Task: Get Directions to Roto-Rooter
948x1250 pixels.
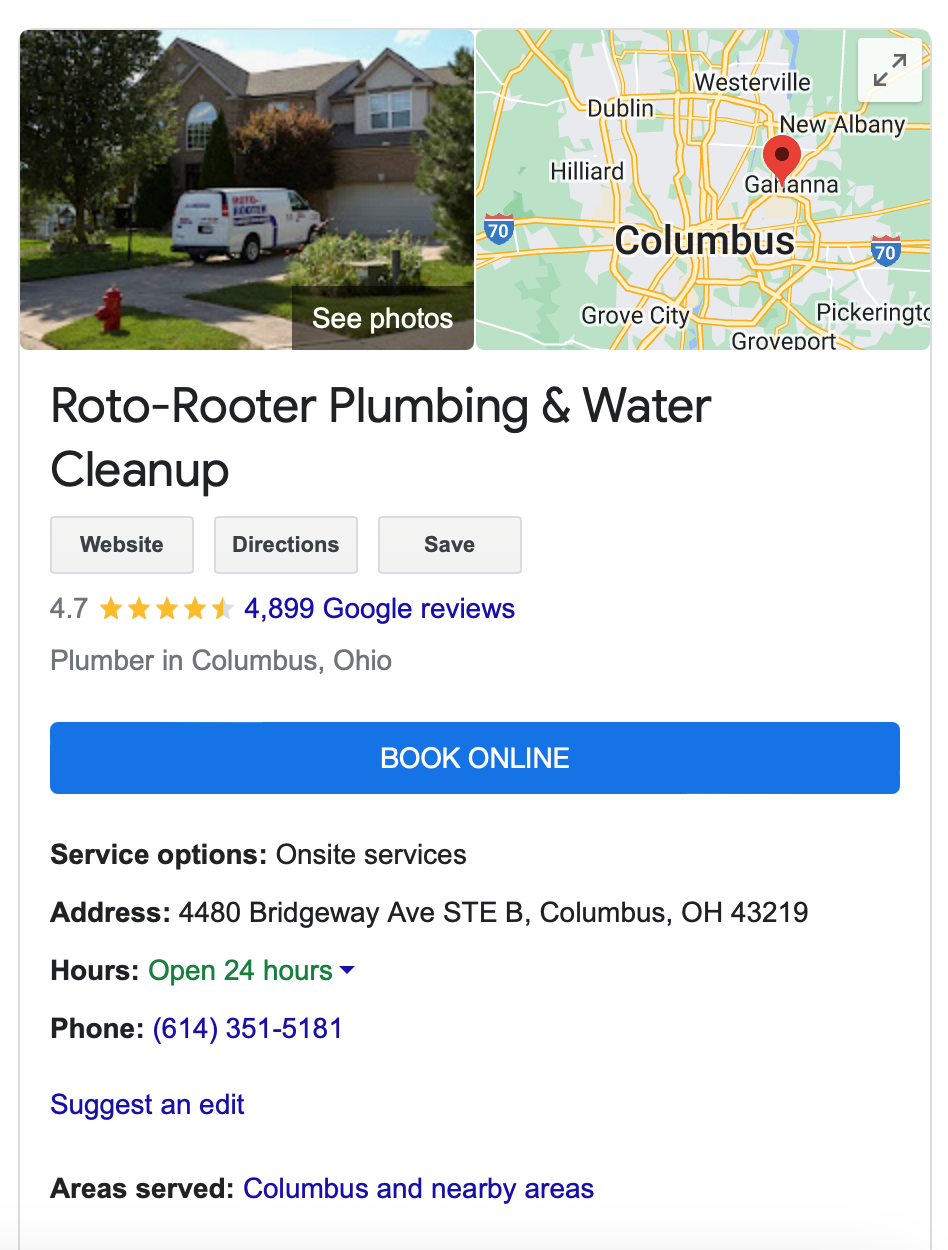Action: [286, 545]
